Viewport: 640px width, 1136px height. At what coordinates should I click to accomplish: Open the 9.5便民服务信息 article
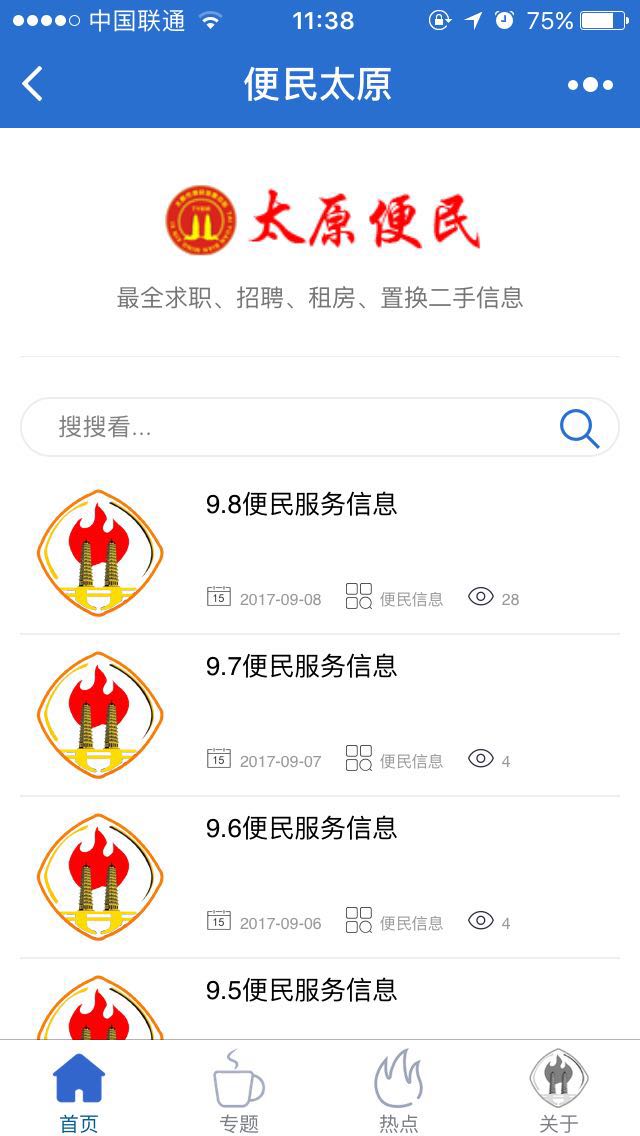tap(302, 991)
